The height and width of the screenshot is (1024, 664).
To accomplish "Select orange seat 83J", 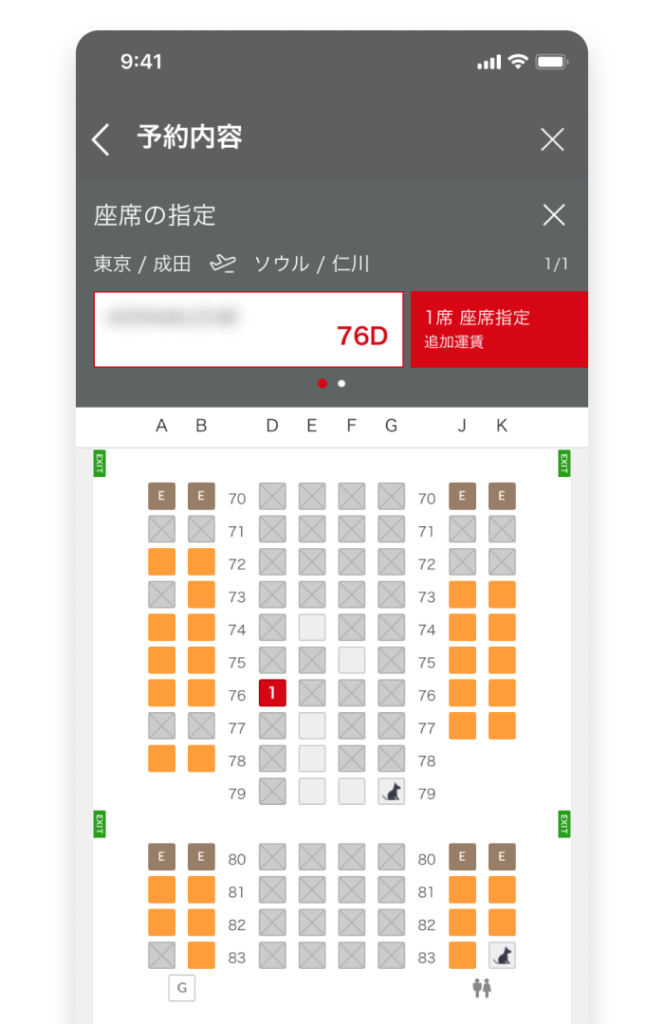I will [462, 956].
